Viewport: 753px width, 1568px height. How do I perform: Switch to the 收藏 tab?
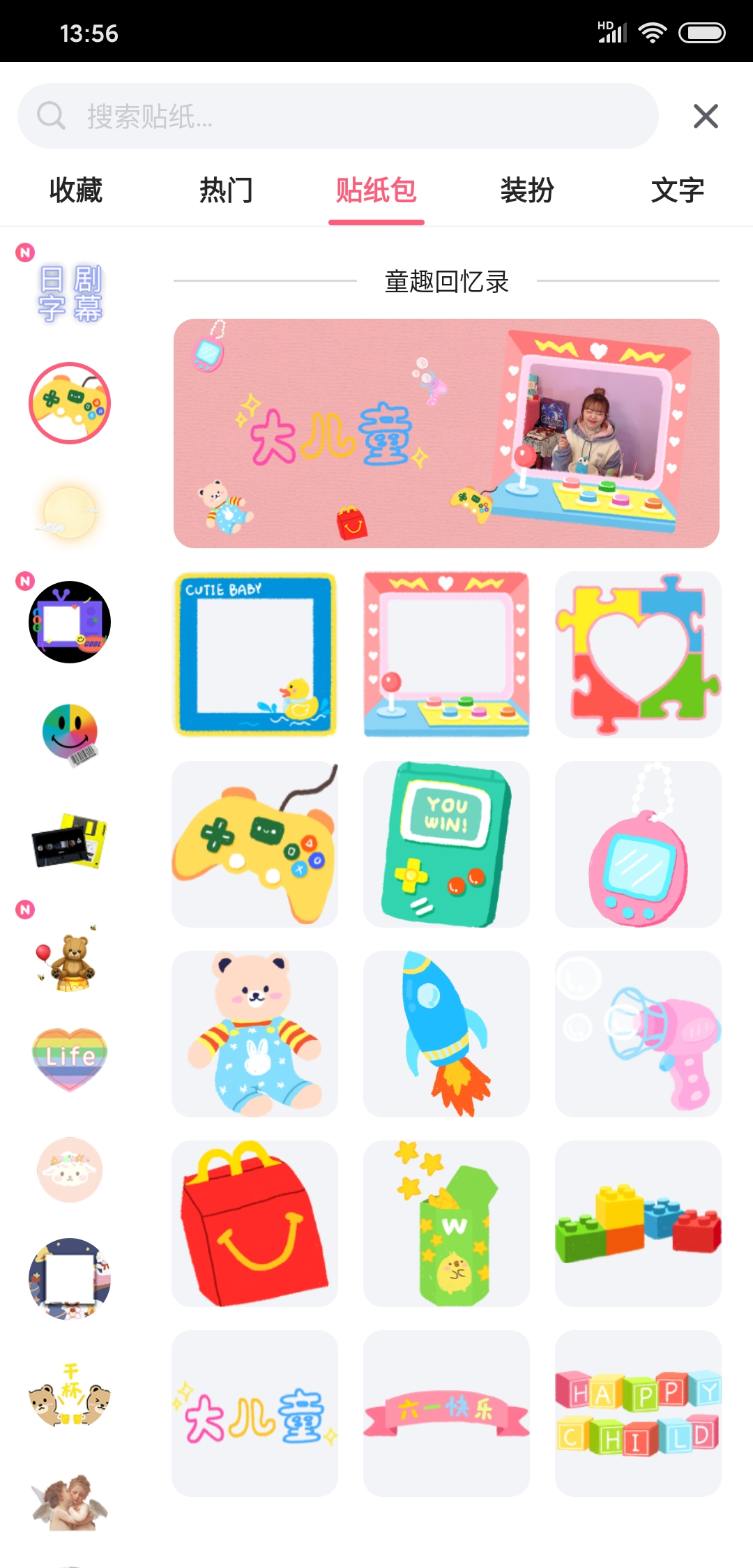coord(75,190)
